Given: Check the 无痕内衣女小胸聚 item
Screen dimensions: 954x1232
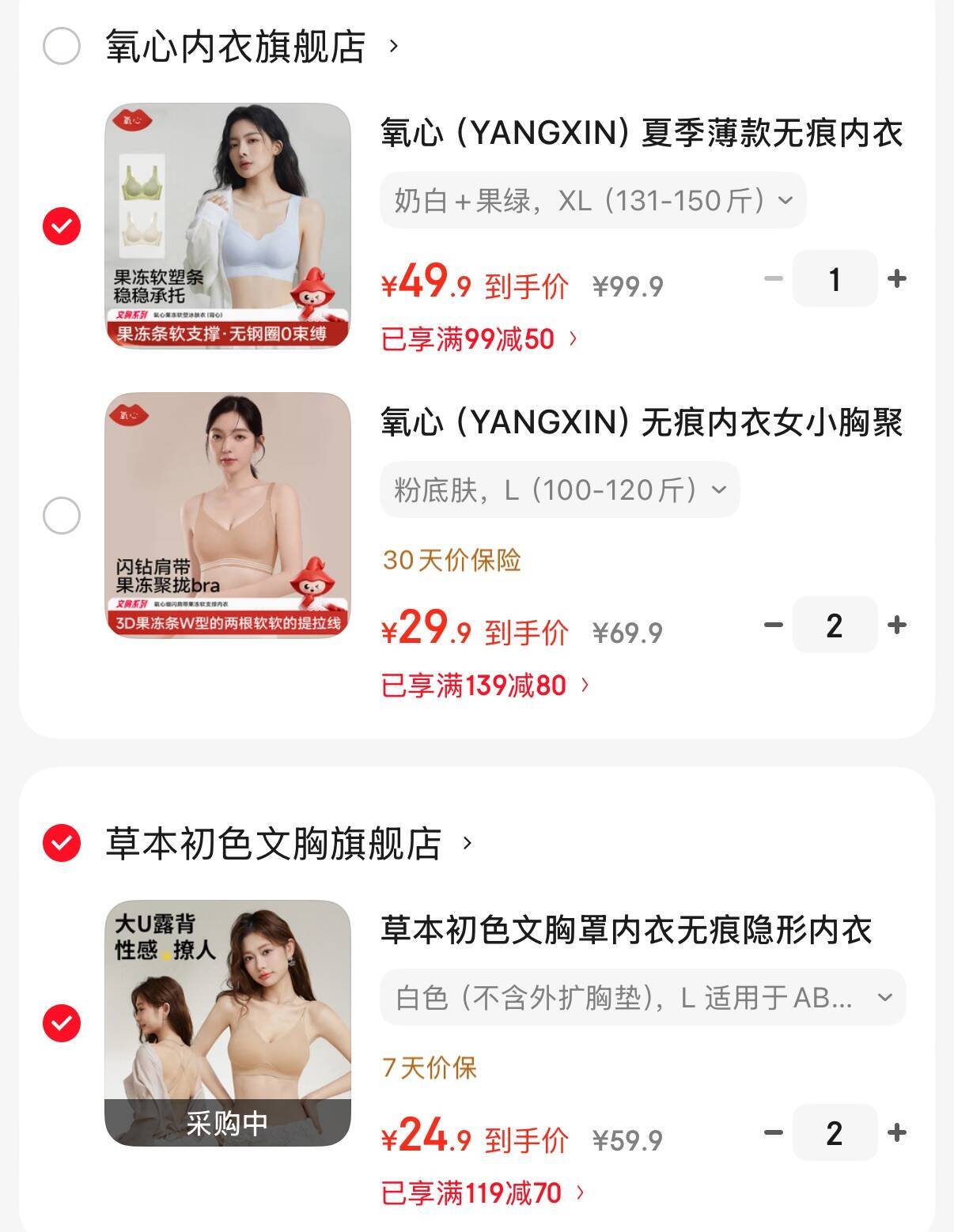Looking at the screenshot, I should pyautogui.click(x=62, y=516).
